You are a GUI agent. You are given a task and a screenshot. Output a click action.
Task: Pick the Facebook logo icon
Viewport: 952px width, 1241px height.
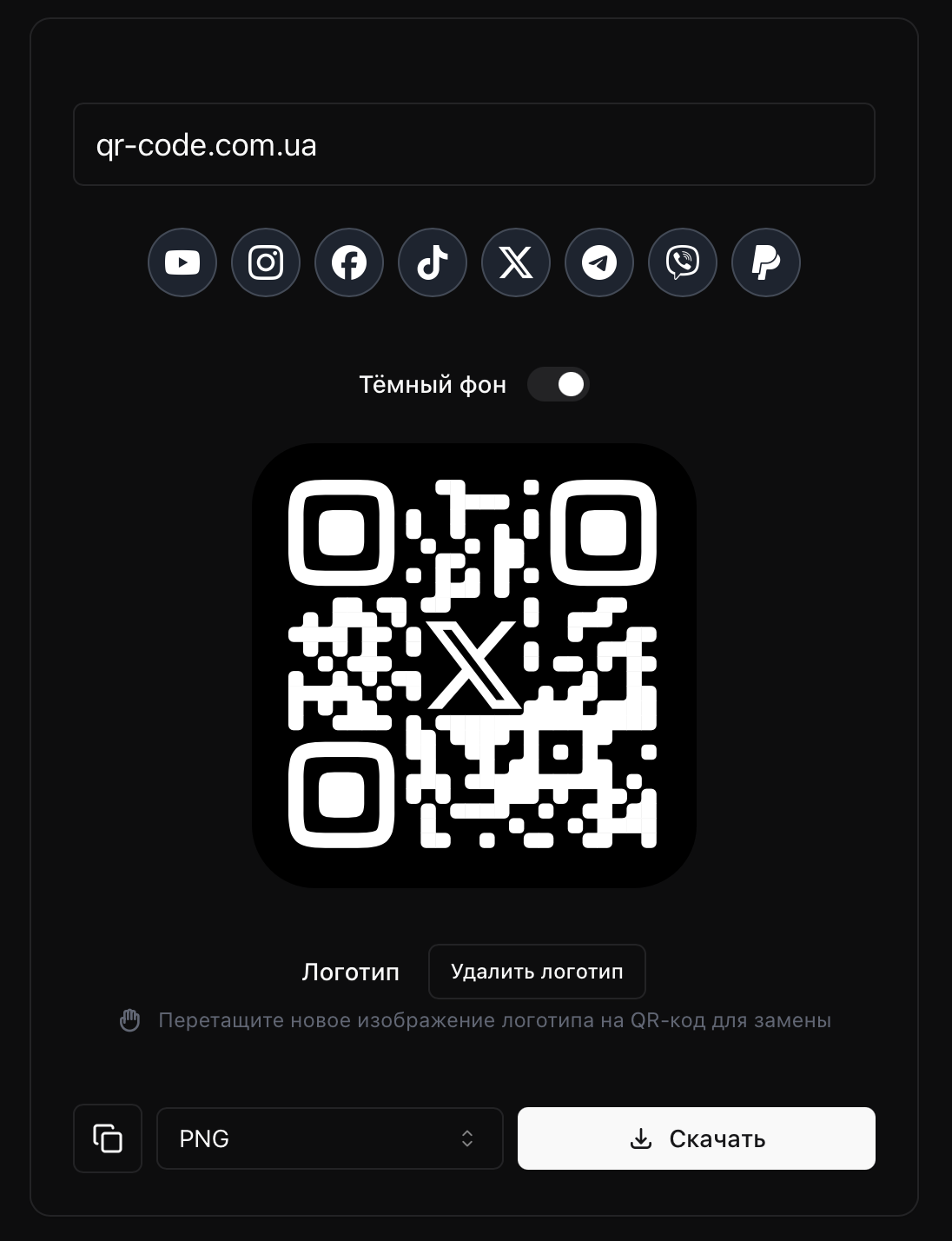[x=349, y=262]
